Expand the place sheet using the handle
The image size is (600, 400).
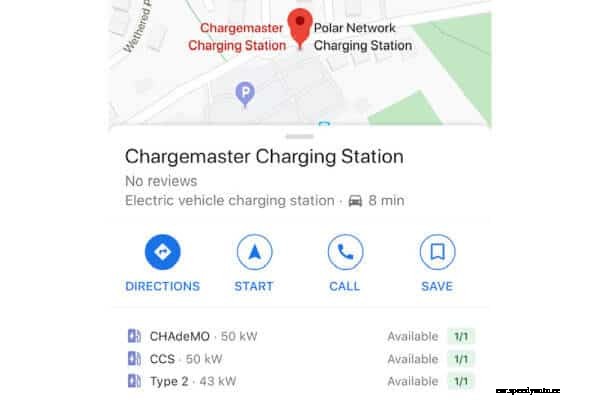click(x=300, y=135)
